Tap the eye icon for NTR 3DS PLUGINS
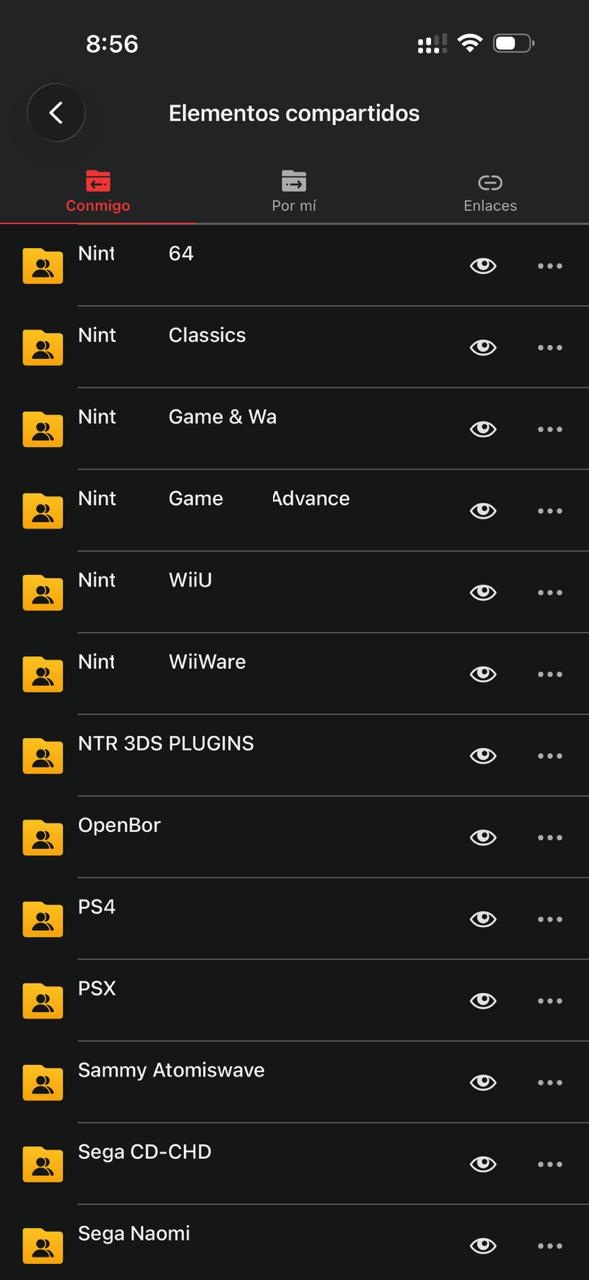Viewport: 589px width, 1280px height. [483, 756]
